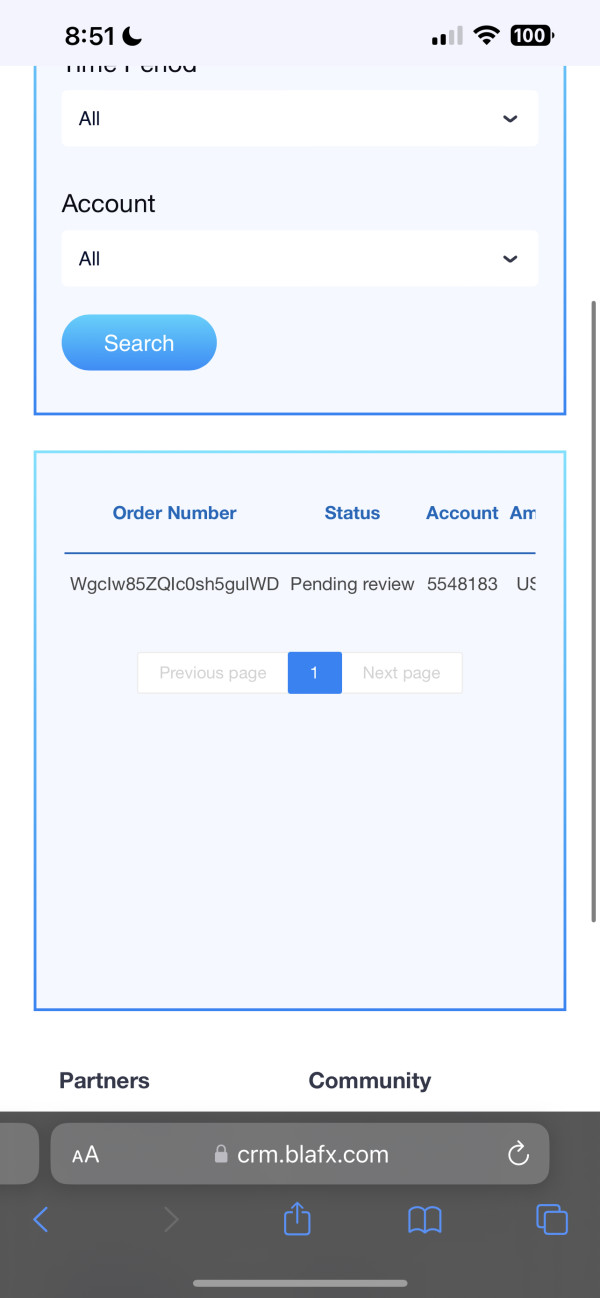
Task: Go to Previous page
Action: tap(213, 673)
